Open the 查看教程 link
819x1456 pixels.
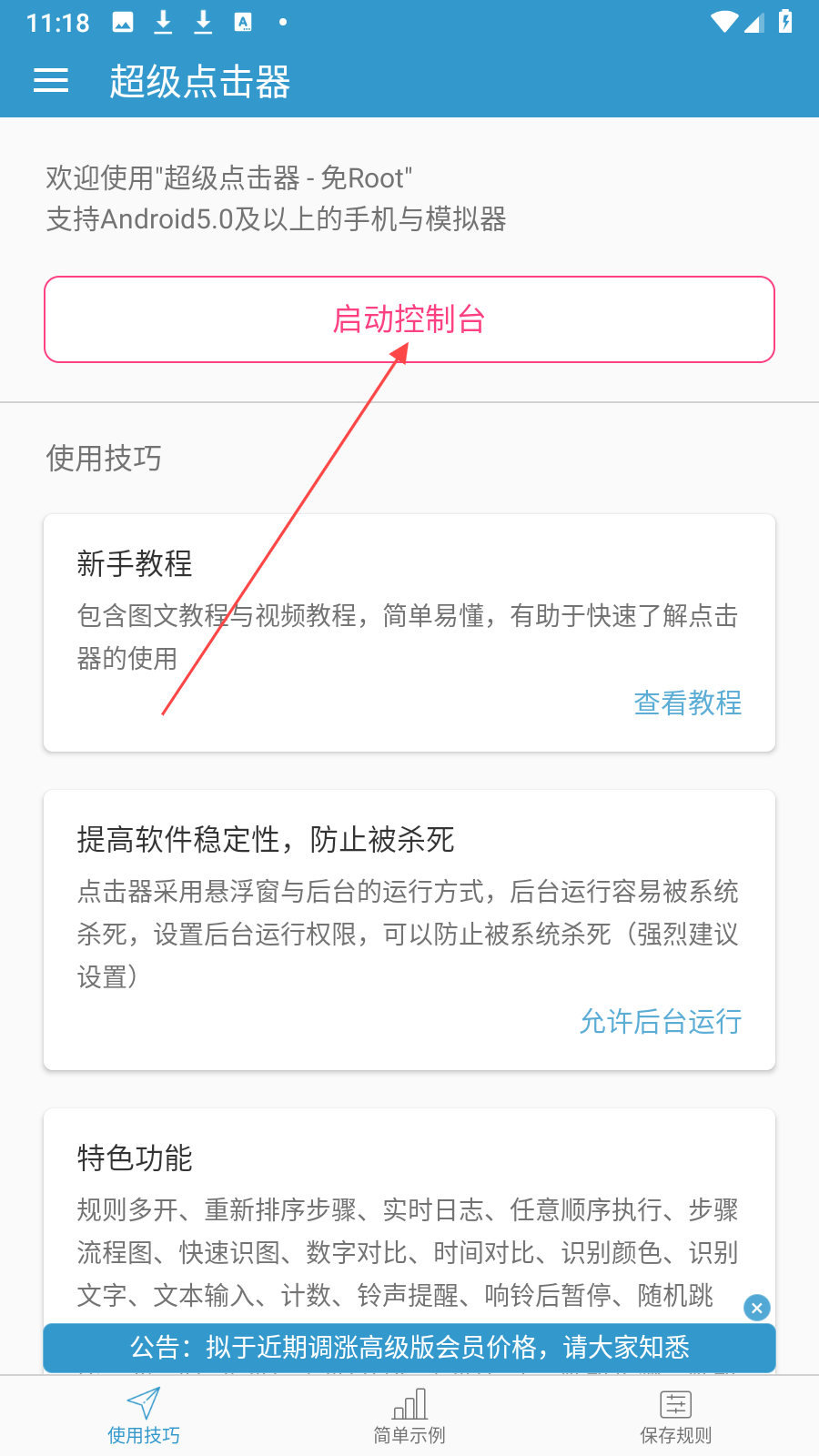(x=687, y=703)
